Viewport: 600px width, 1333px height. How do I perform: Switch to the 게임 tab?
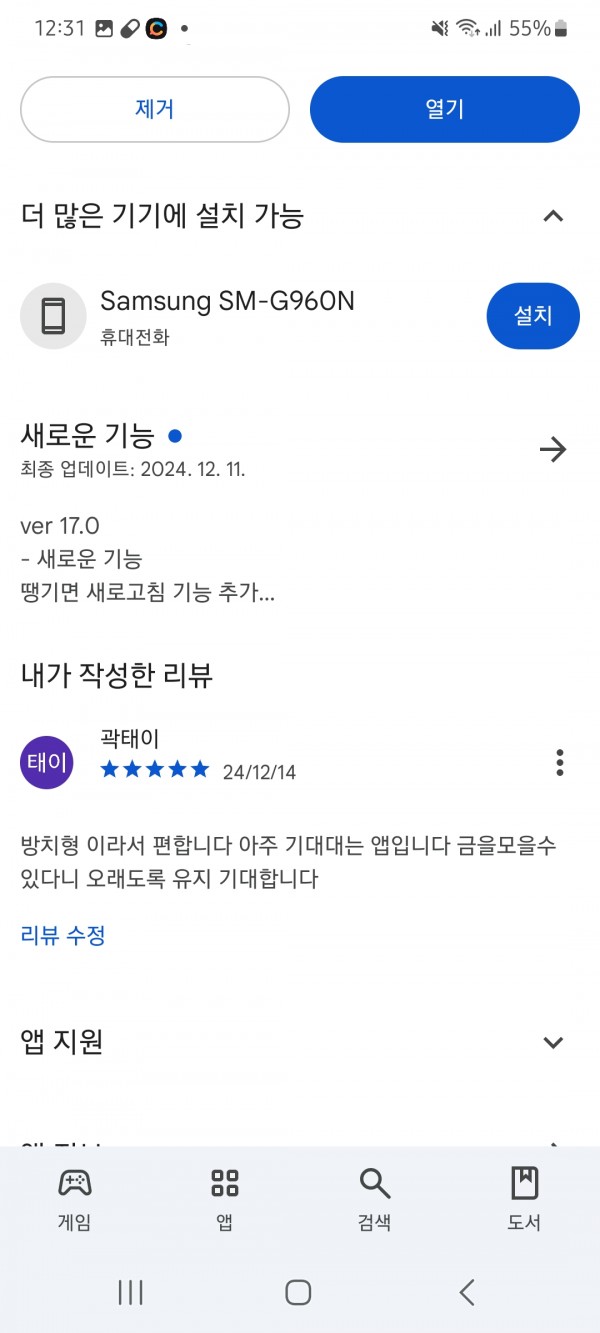pos(75,1198)
